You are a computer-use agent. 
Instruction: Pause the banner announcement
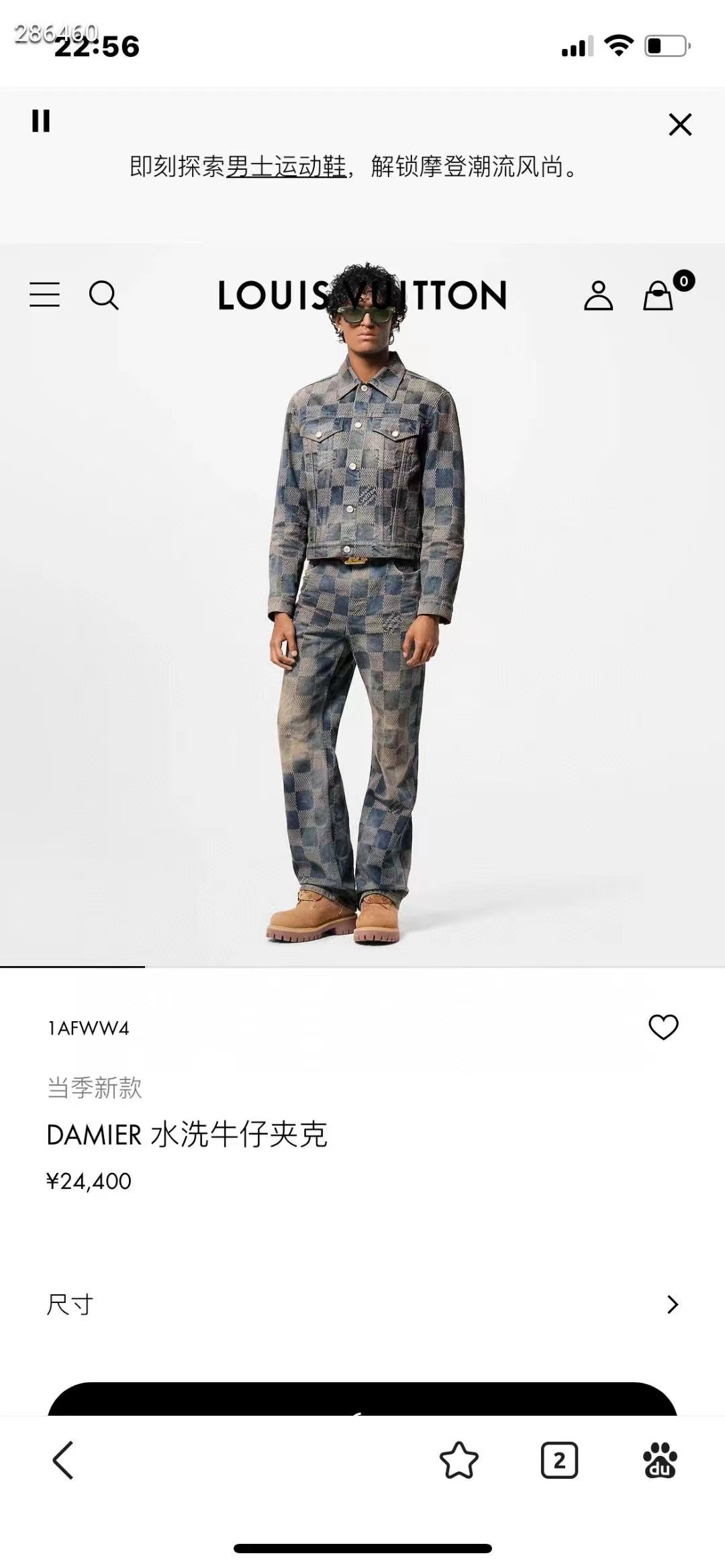tap(41, 121)
